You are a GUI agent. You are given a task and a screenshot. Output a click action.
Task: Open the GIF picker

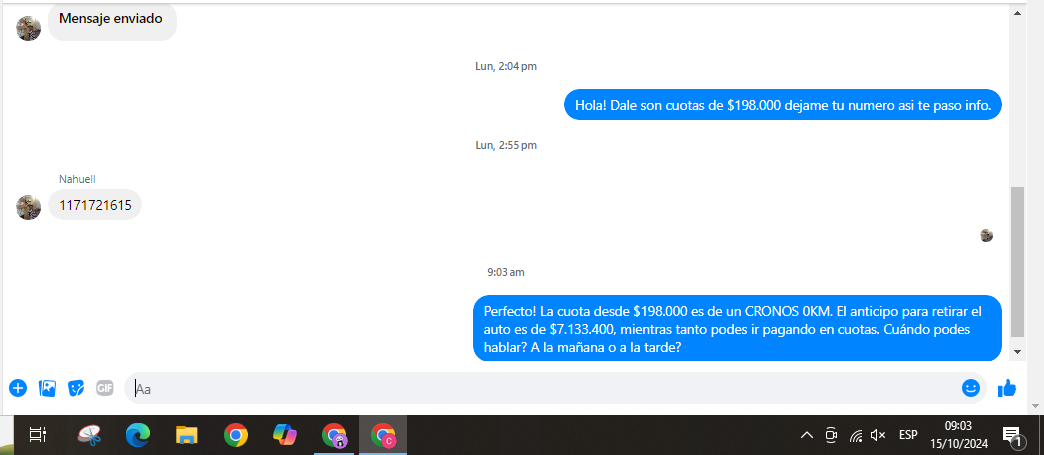[105, 388]
